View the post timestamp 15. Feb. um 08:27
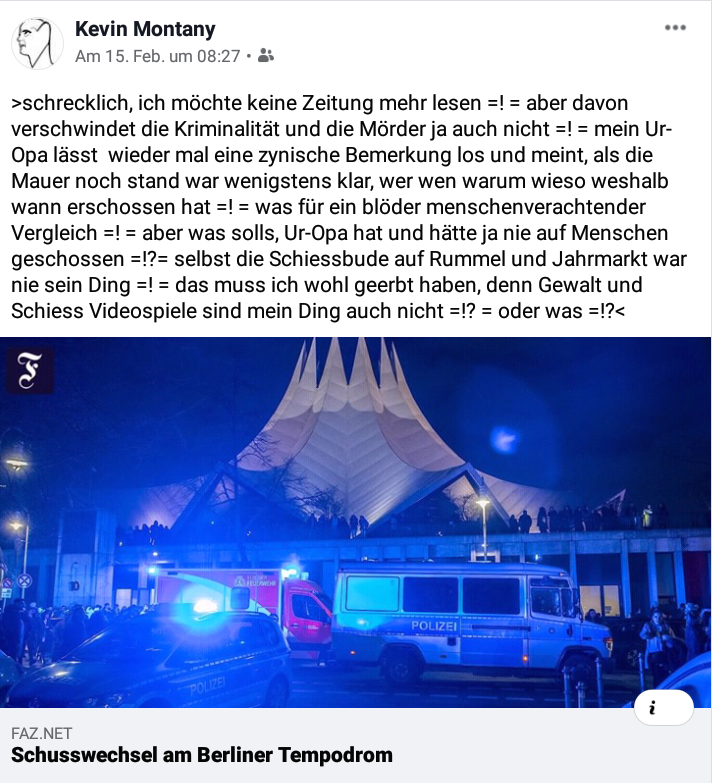712x783 pixels. (x=158, y=57)
